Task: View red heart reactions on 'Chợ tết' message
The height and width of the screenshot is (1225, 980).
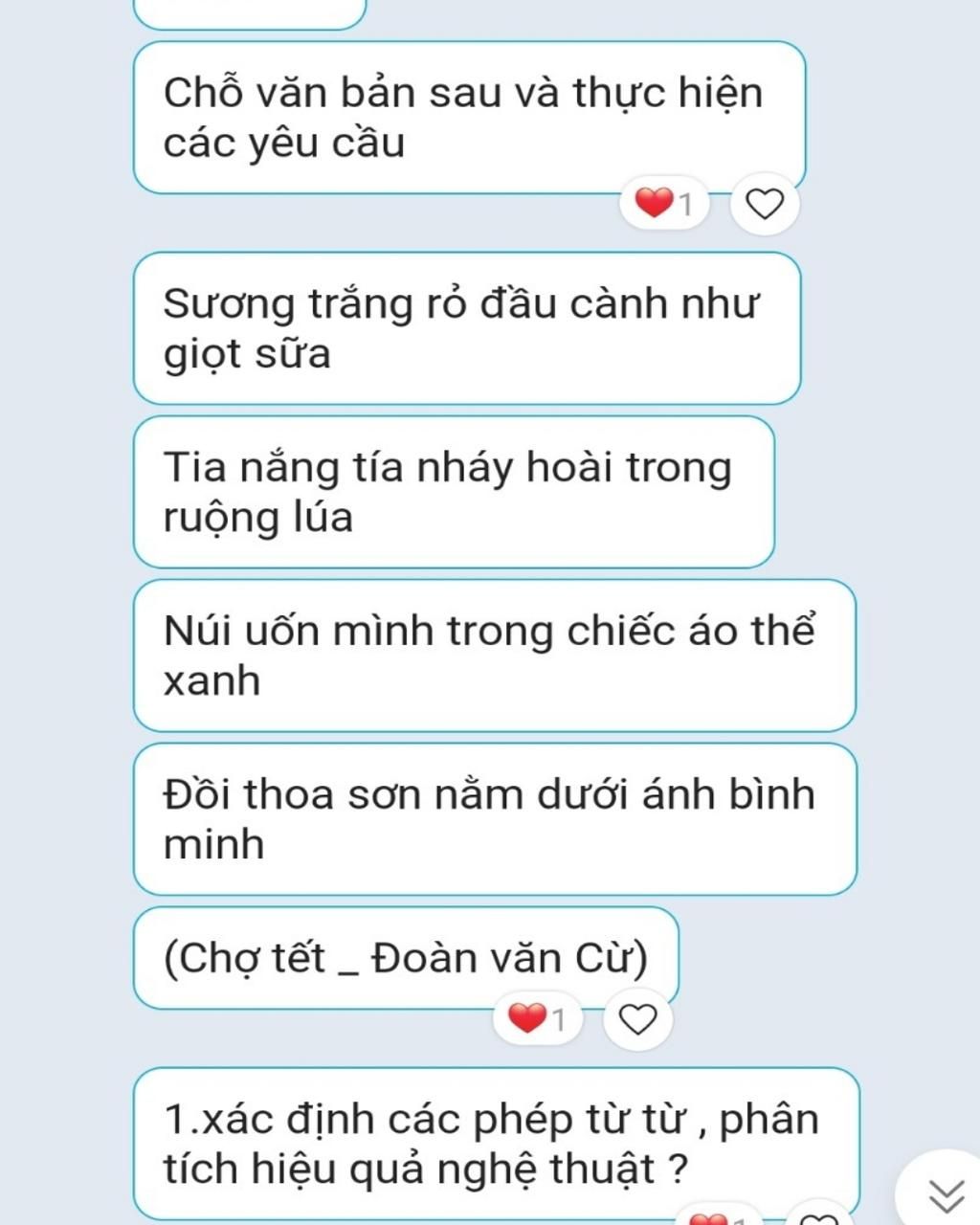Action: tap(537, 1018)
